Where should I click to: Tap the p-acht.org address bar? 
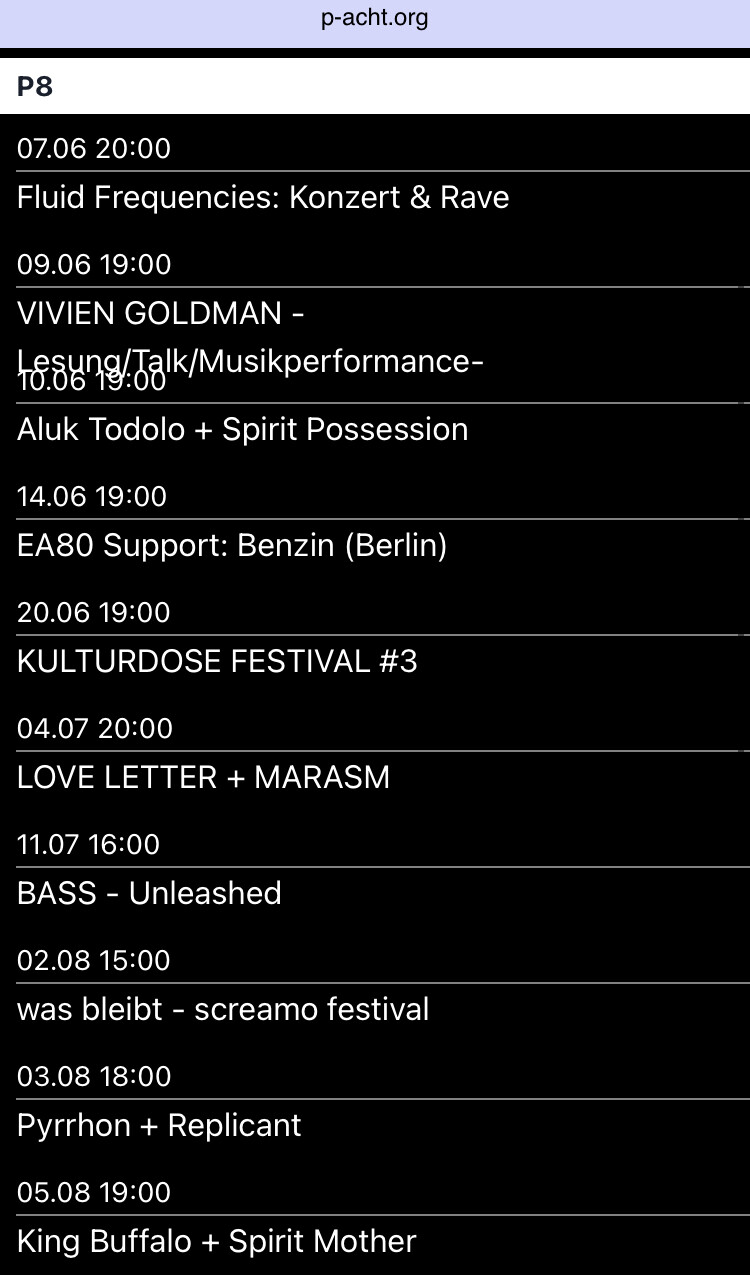click(x=375, y=19)
